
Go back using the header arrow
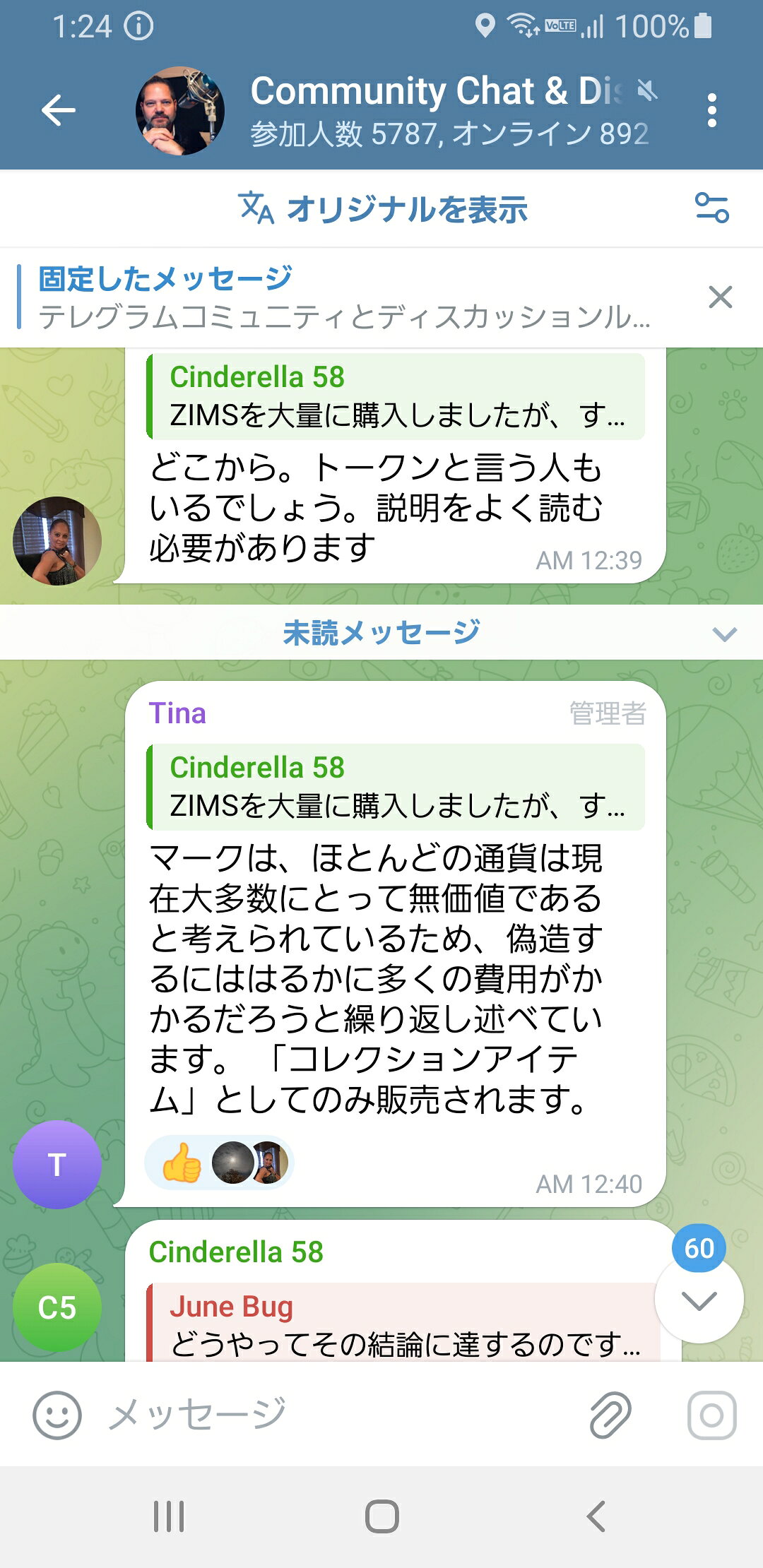coord(58,110)
